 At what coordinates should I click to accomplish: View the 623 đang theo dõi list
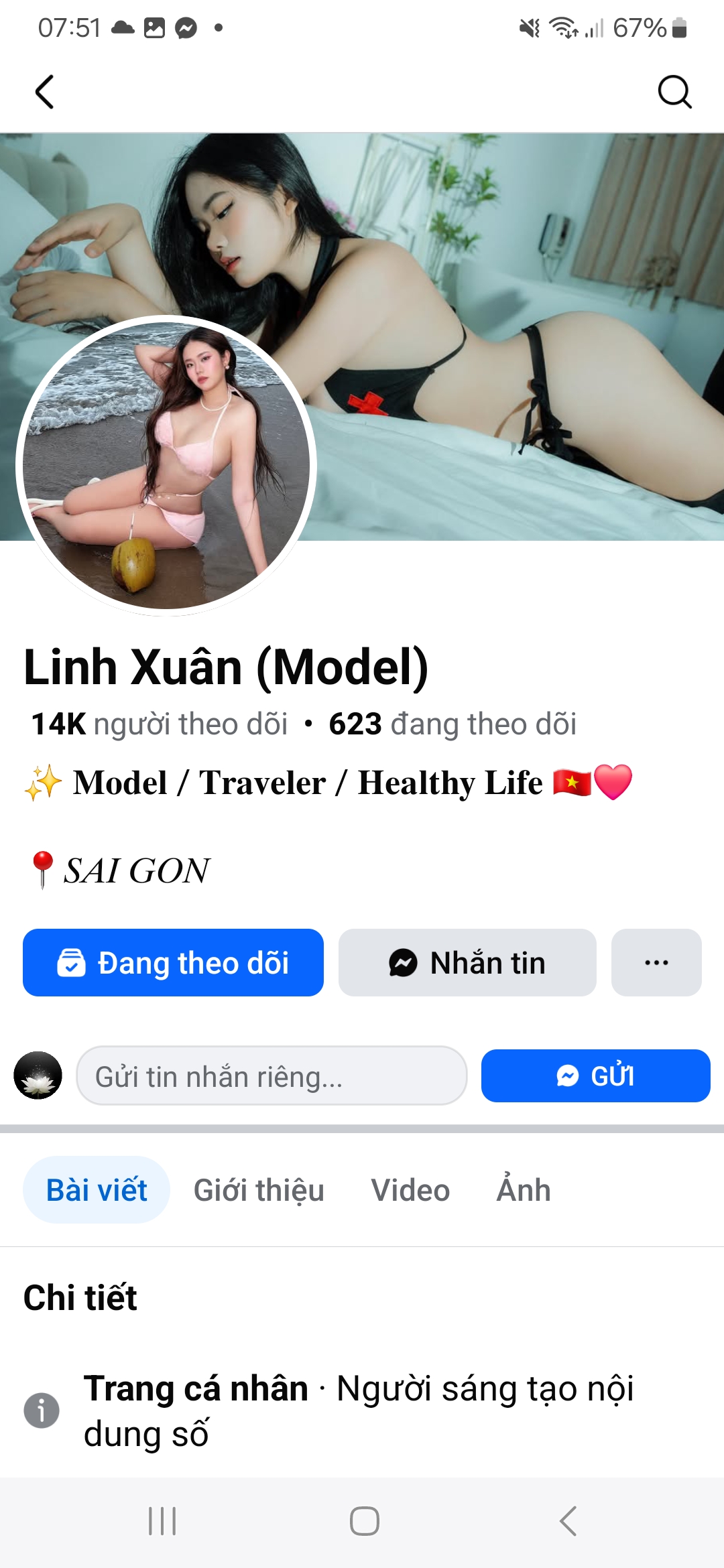[x=452, y=724]
